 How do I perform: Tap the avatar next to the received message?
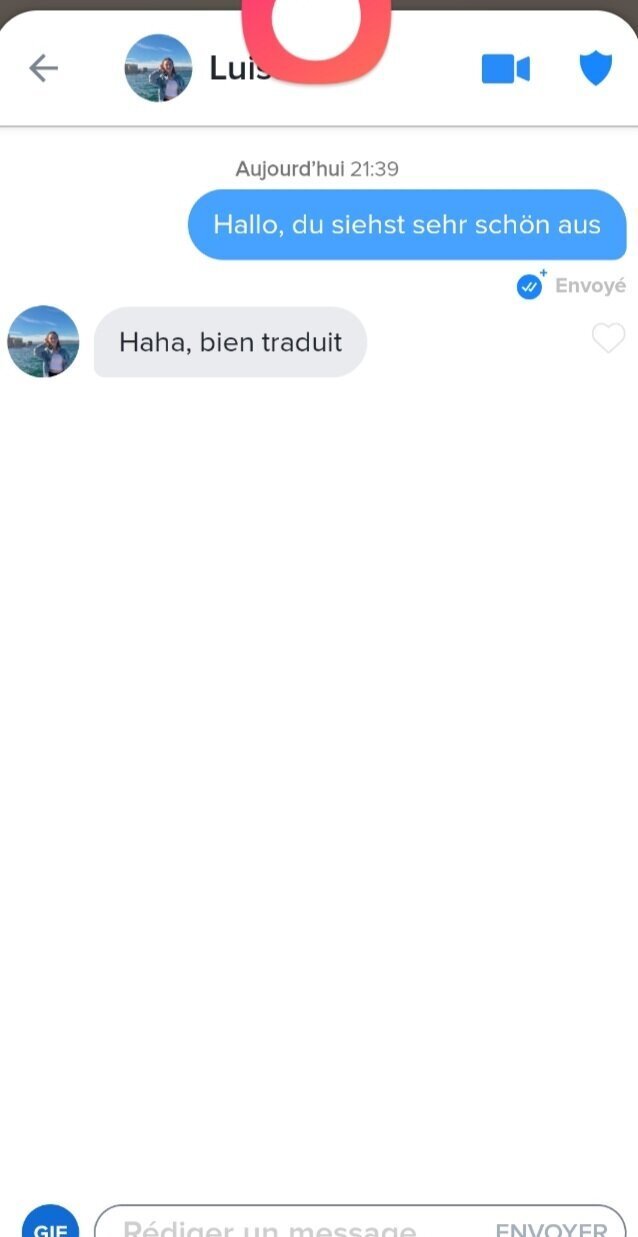tap(43, 341)
